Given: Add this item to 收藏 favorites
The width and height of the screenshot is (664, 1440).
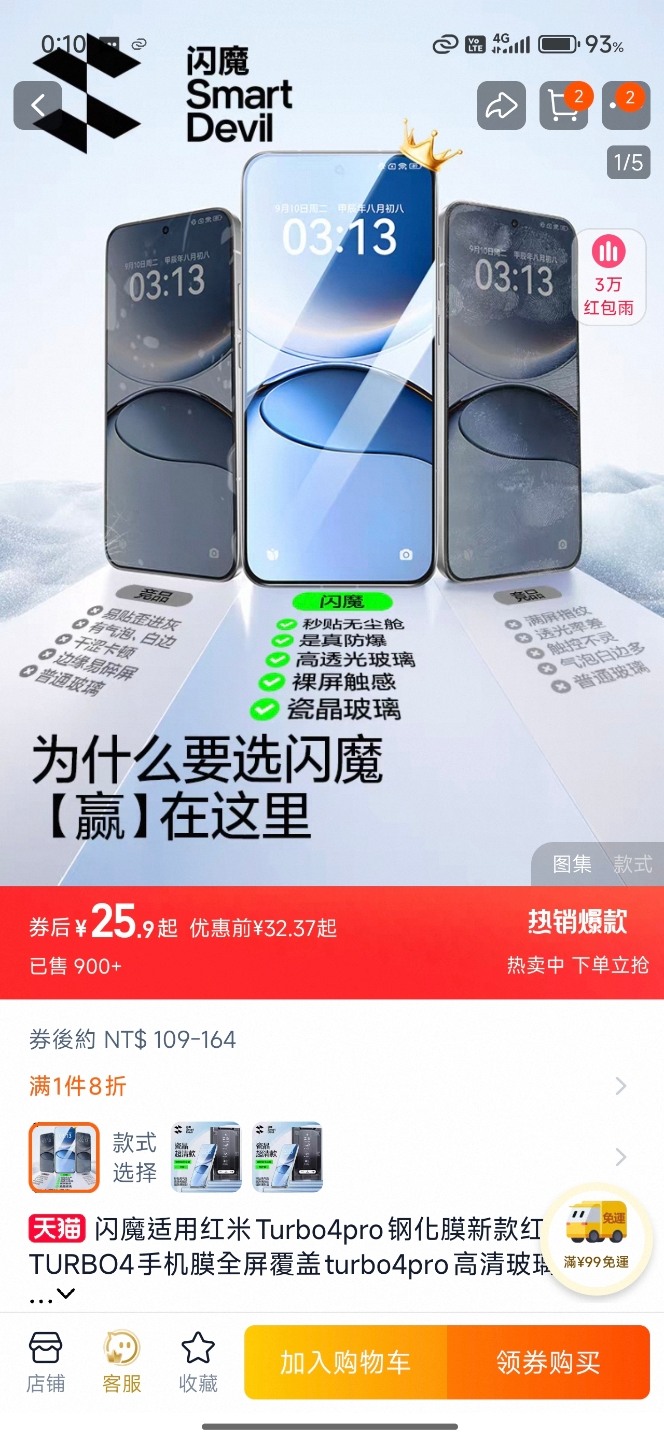Looking at the screenshot, I should pyautogui.click(x=198, y=1362).
